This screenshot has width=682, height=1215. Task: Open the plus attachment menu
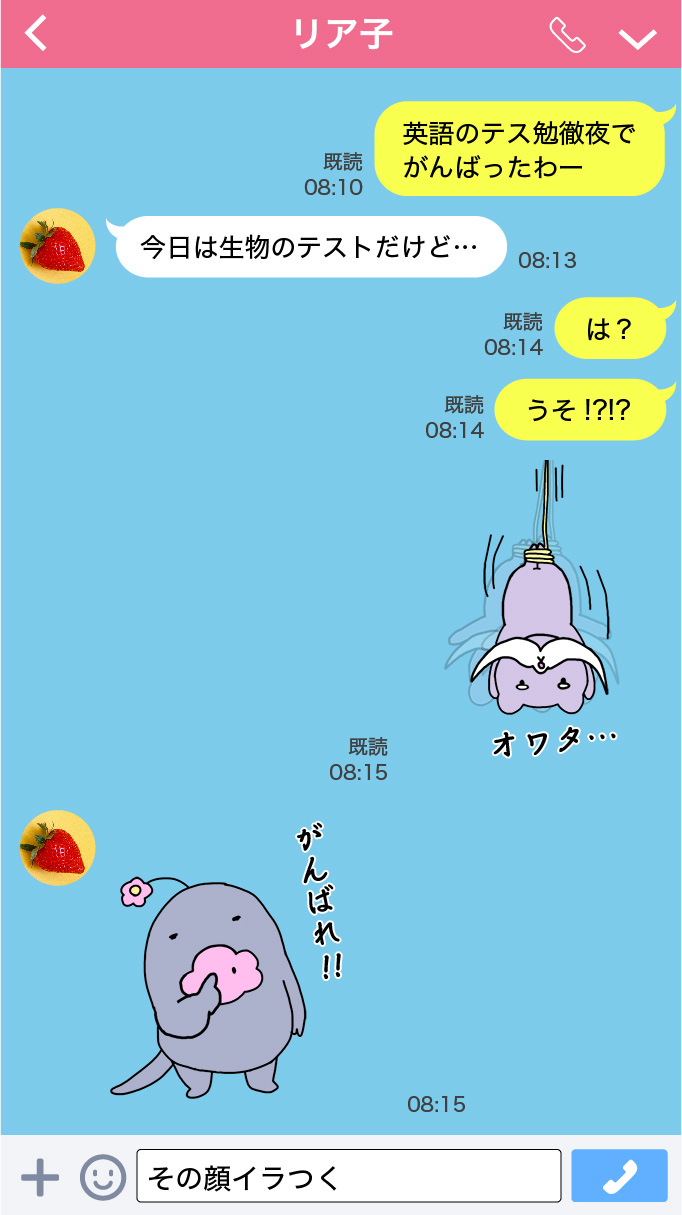pos(40,1177)
